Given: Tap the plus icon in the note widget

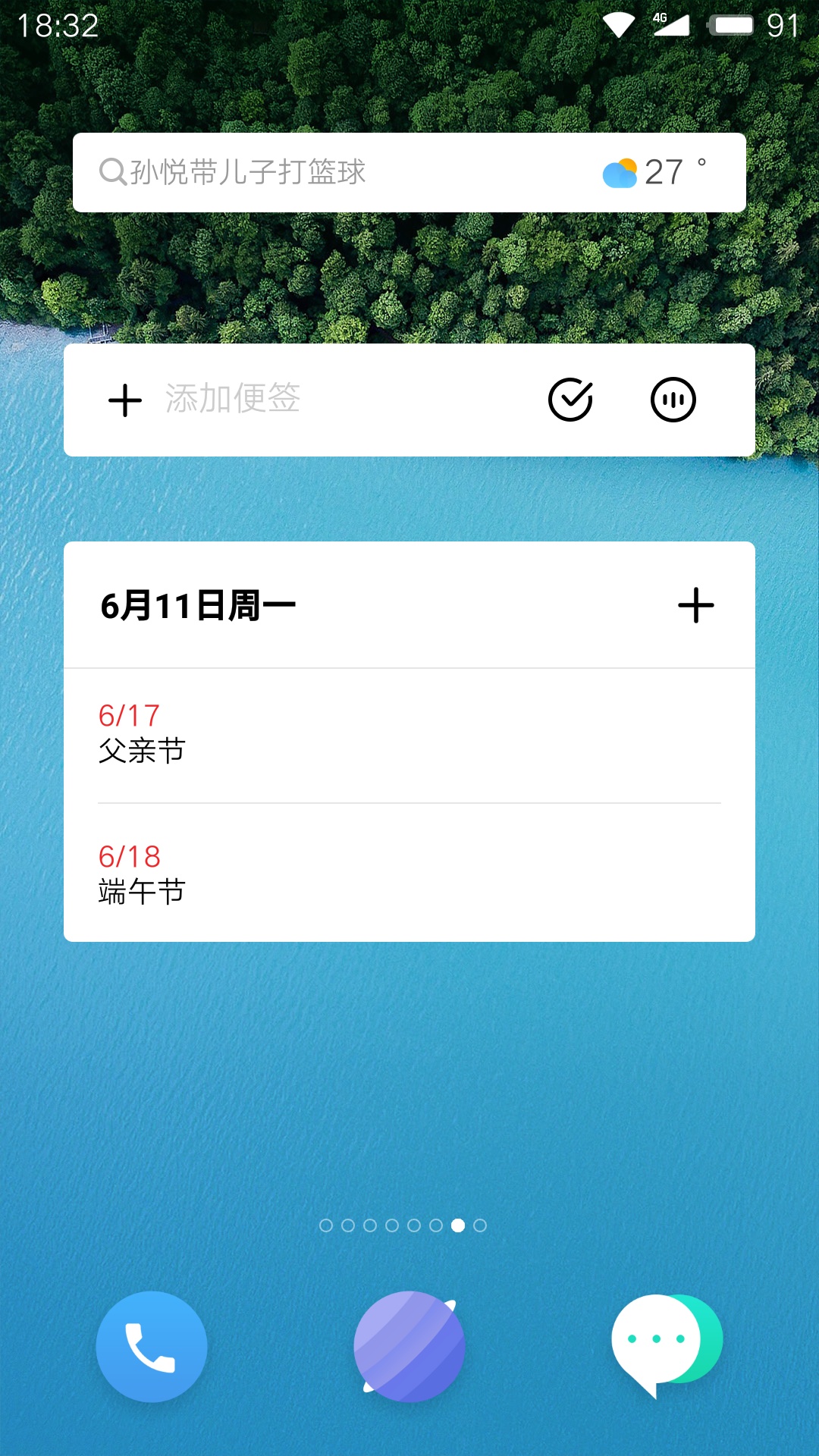Looking at the screenshot, I should pyautogui.click(x=125, y=400).
